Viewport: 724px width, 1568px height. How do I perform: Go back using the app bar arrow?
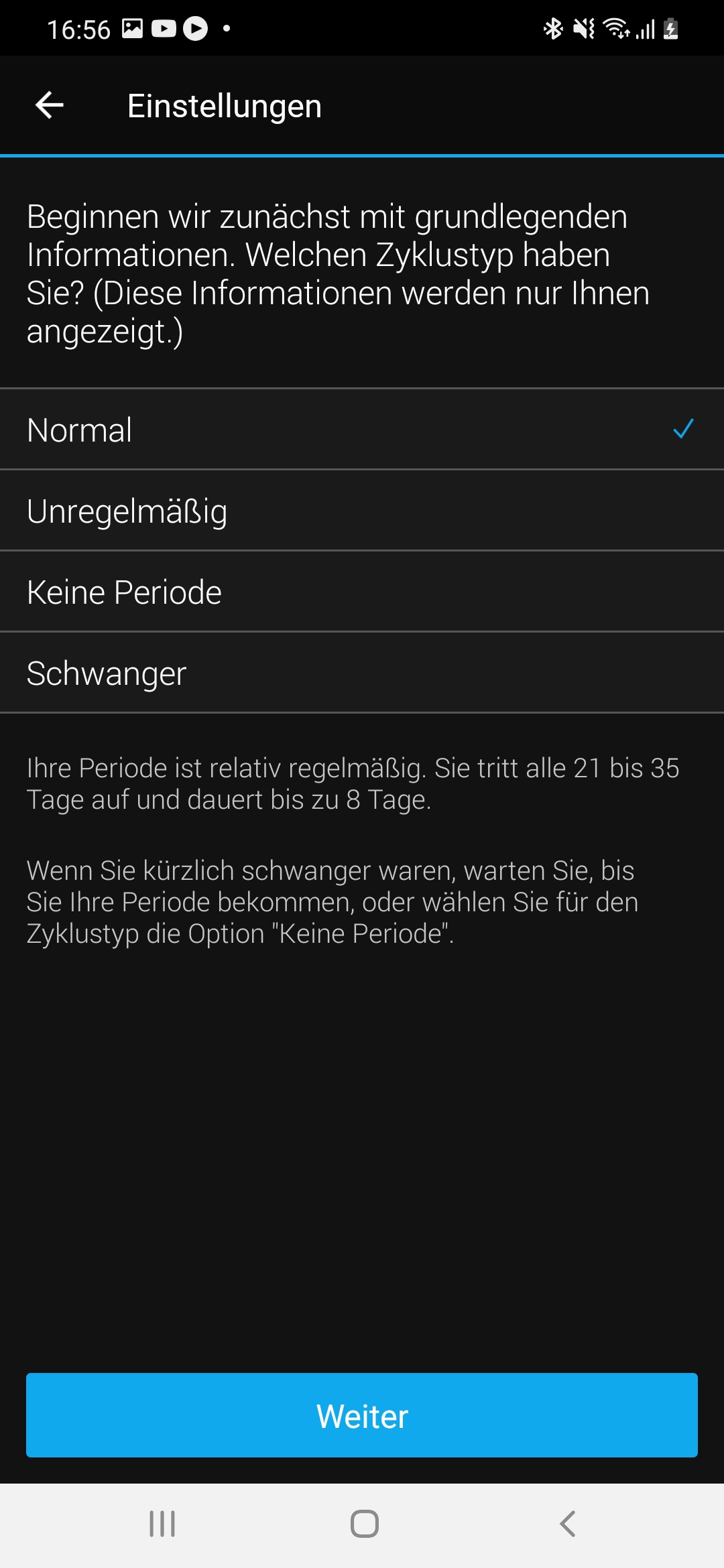click(50, 105)
